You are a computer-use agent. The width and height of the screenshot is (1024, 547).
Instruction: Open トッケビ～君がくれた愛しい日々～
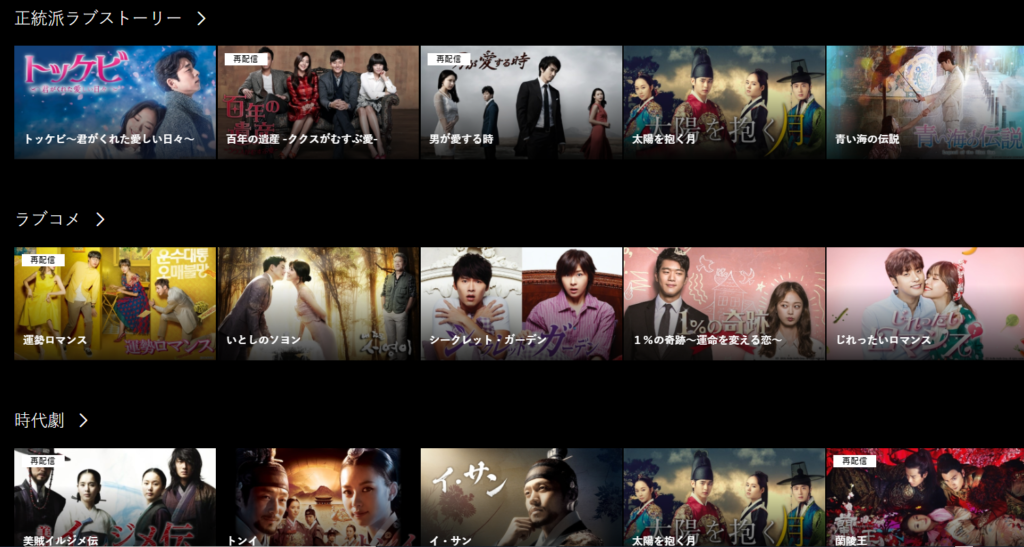pyautogui.click(x=115, y=102)
